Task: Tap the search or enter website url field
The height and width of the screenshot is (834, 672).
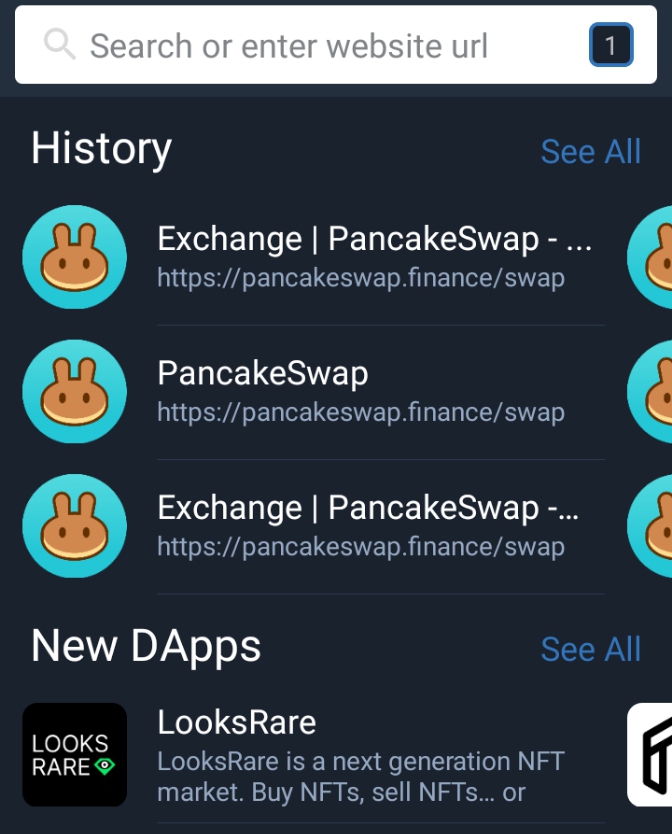Action: [300, 46]
